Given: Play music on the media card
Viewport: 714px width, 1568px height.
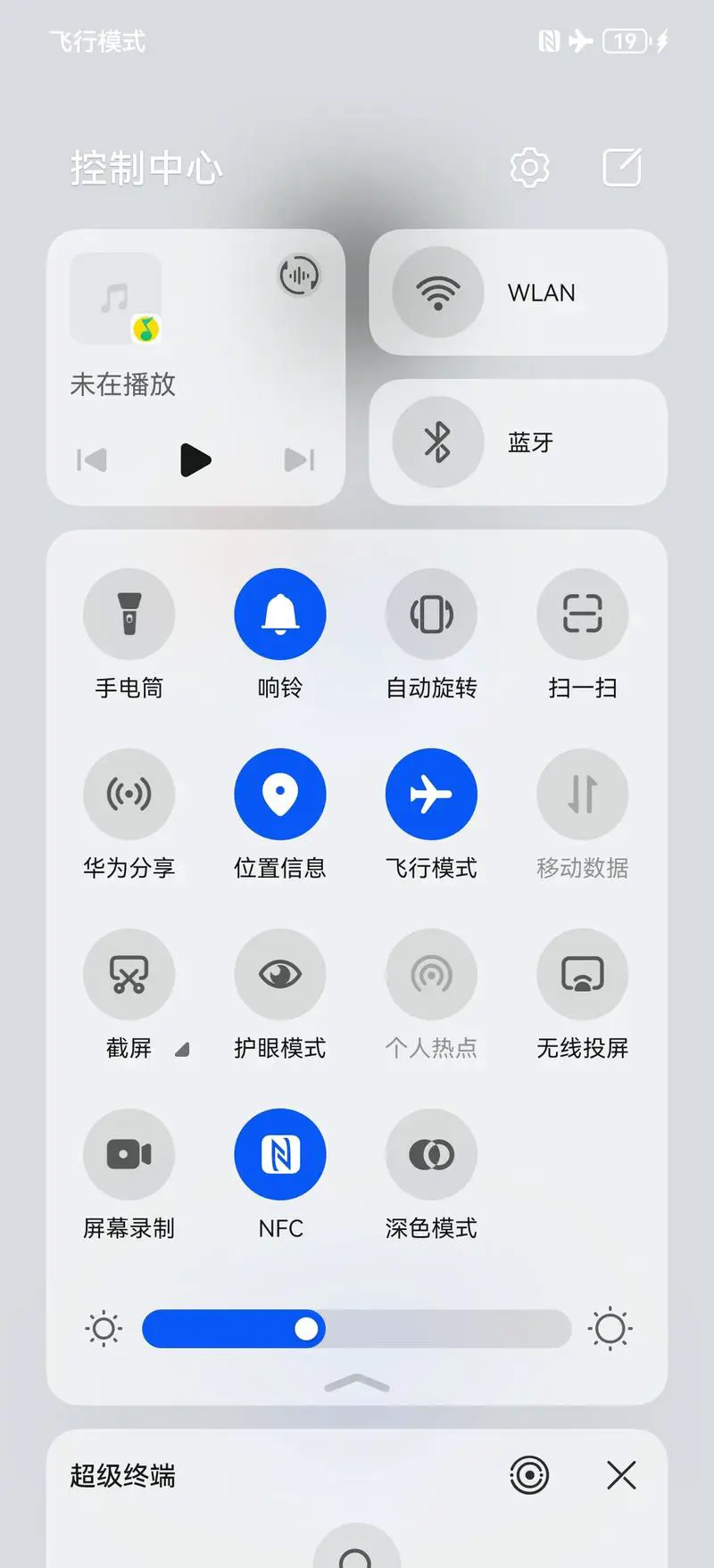Looking at the screenshot, I should (195, 460).
